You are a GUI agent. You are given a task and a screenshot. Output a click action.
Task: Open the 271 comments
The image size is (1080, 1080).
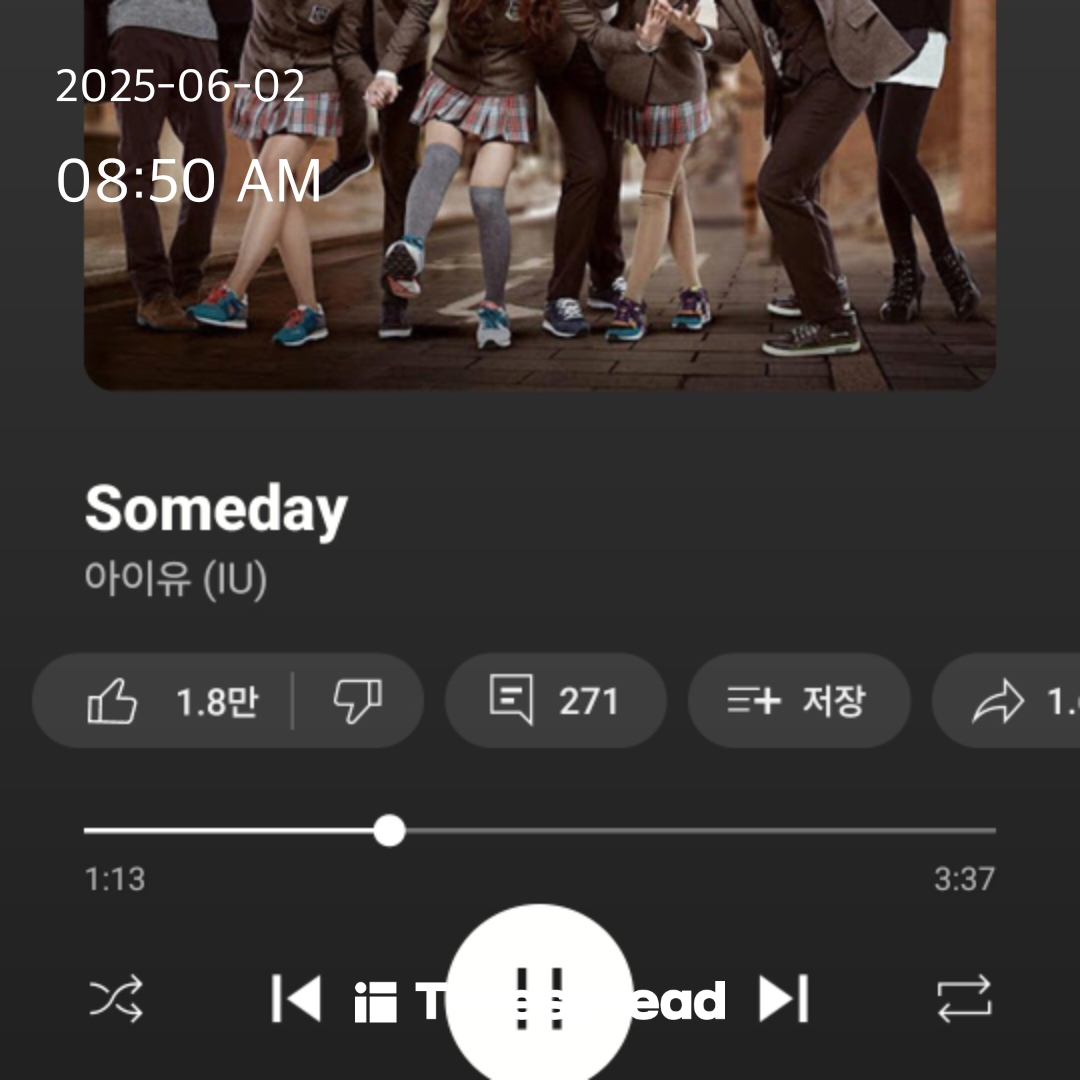[555, 701]
